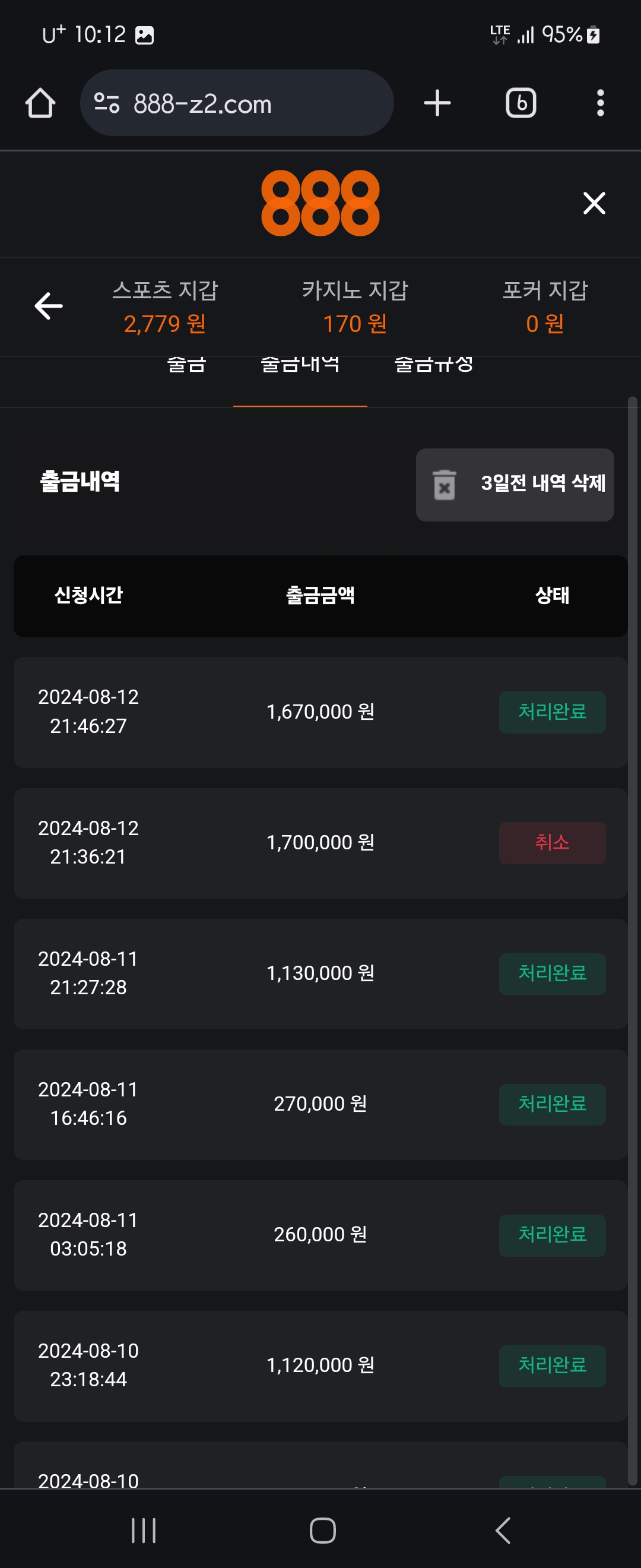Tap the system back button
The height and width of the screenshot is (1568, 641).
click(502, 1530)
